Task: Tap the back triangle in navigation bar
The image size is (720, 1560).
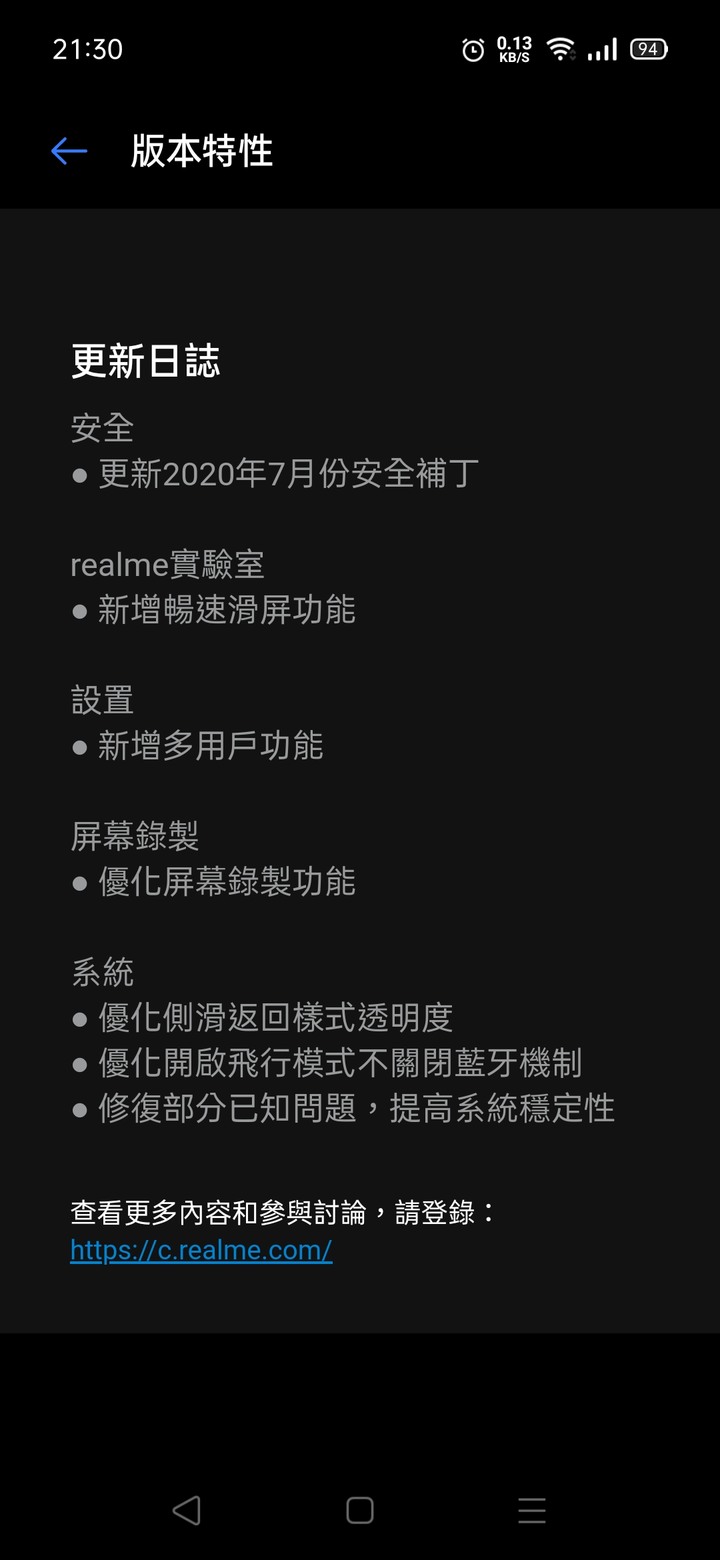Action: 188,1511
